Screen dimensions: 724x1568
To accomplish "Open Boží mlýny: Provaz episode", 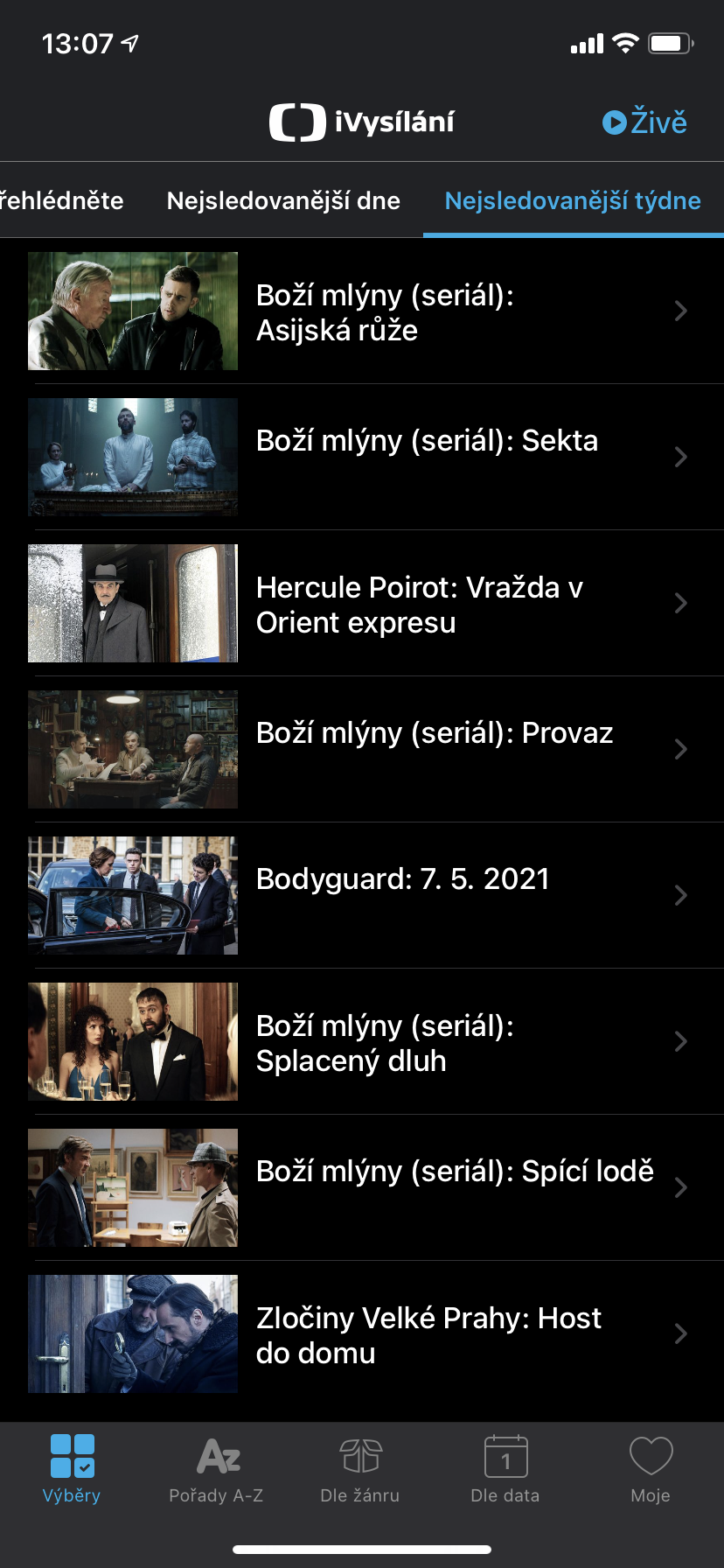I will point(376,749).
